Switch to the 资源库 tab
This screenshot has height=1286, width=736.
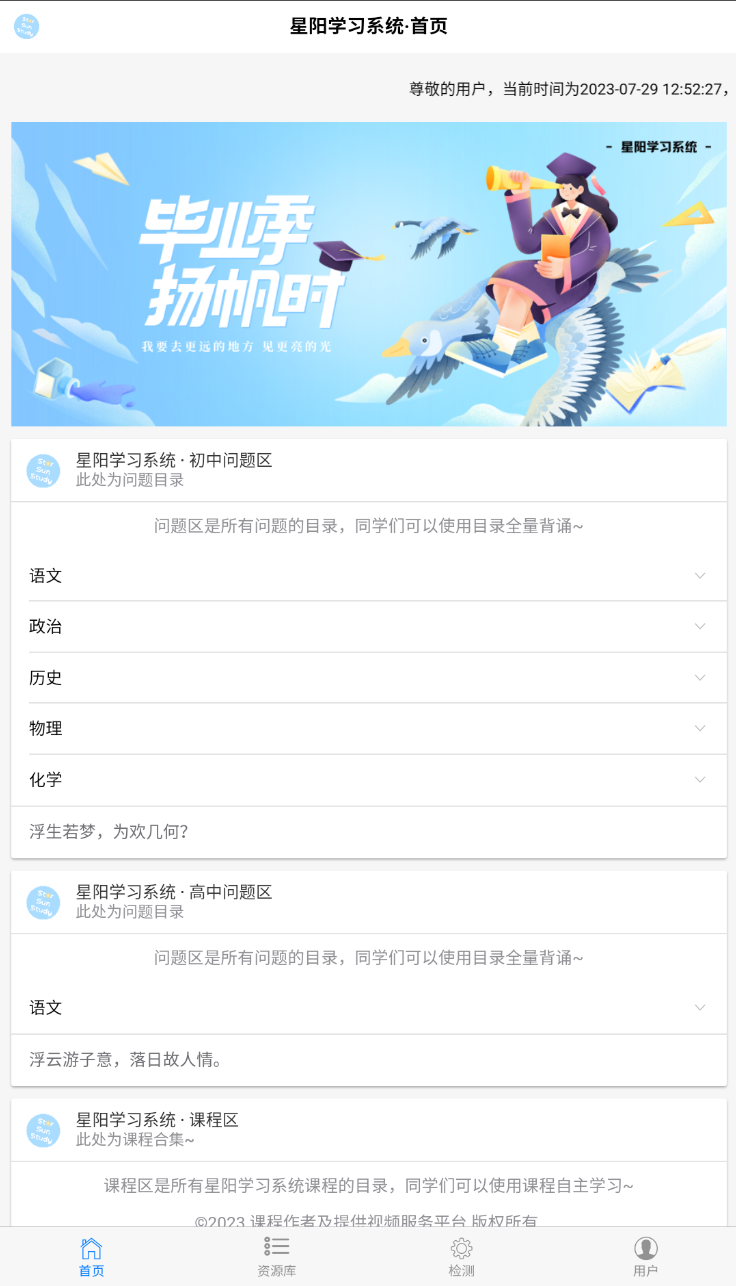276,1256
